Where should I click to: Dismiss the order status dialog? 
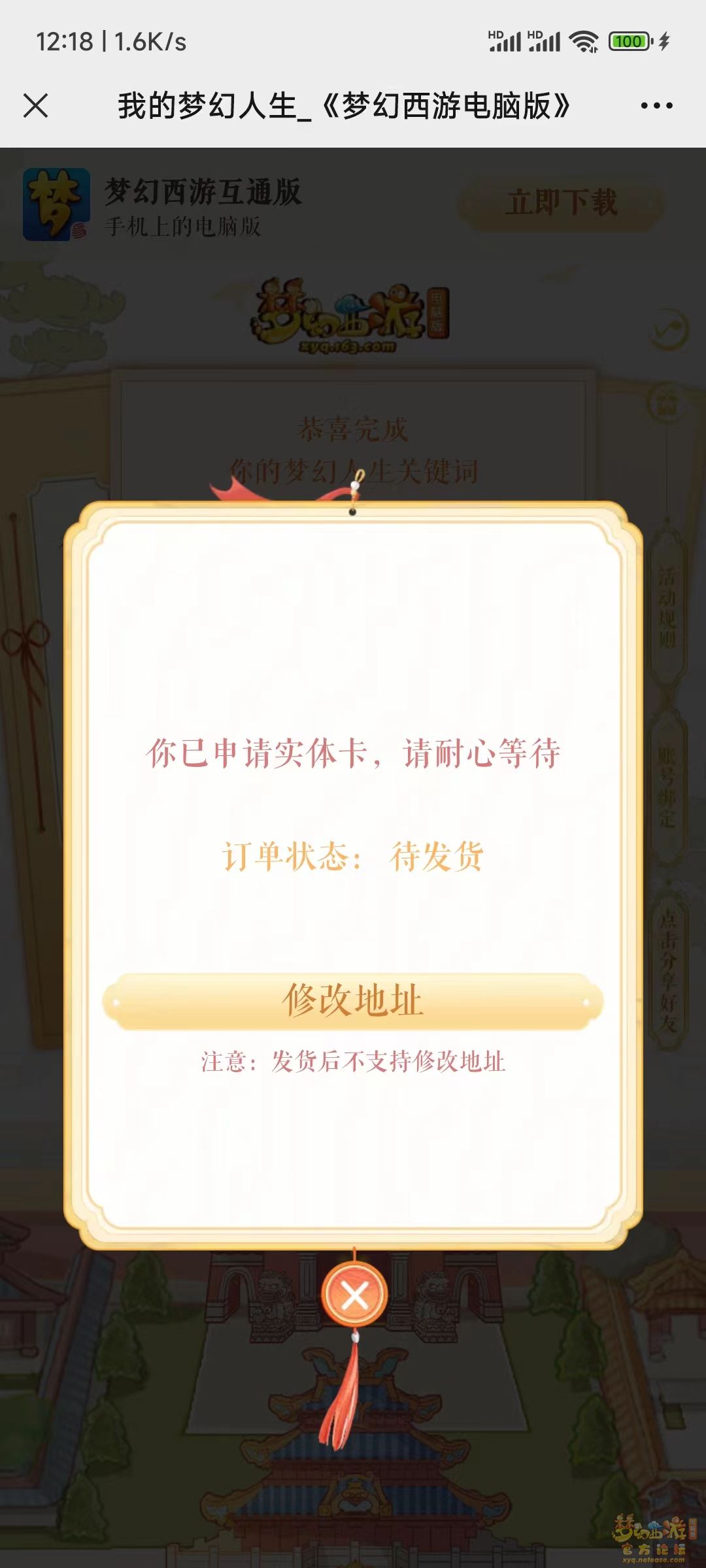click(354, 1295)
